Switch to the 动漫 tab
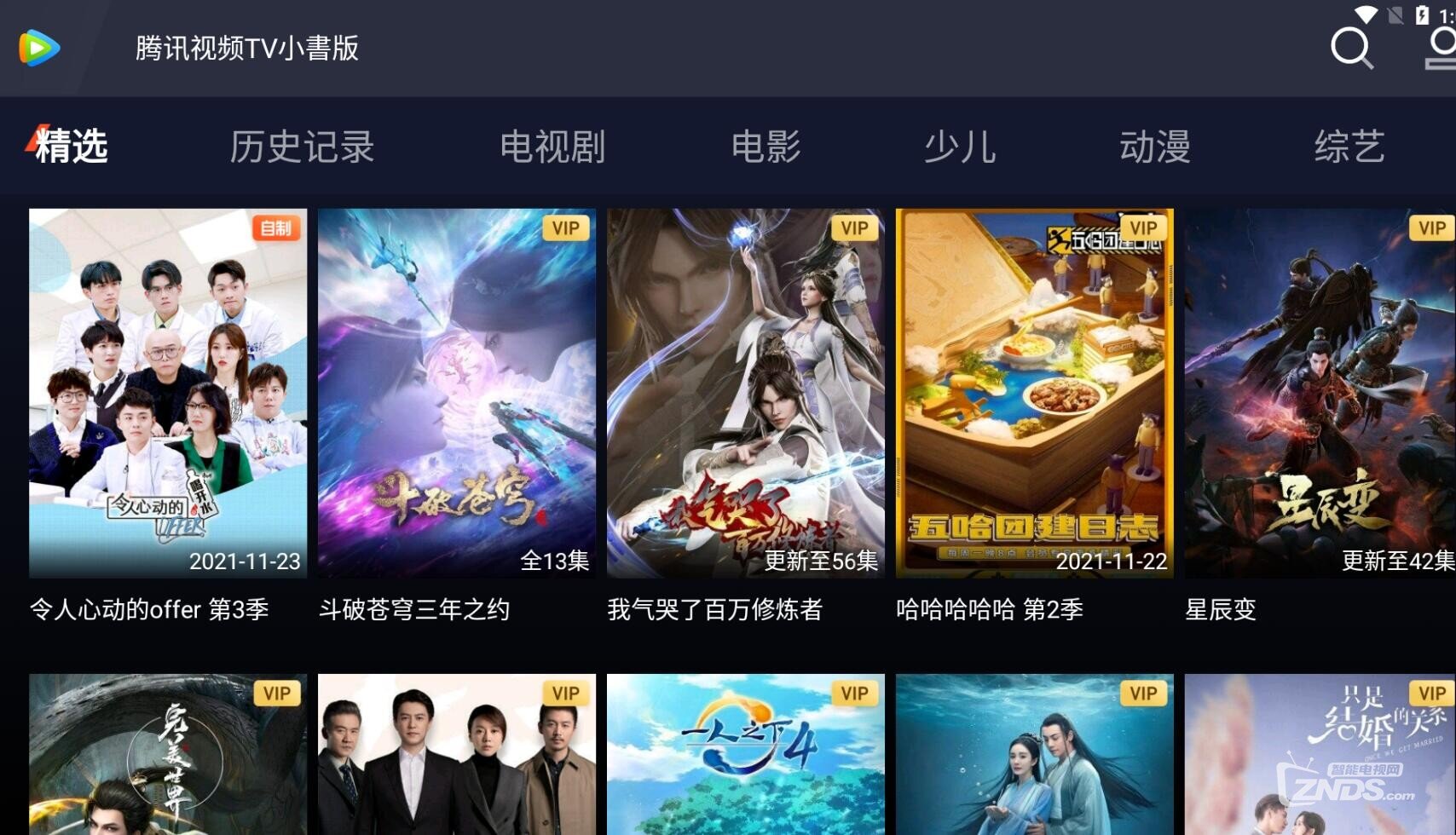The height and width of the screenshot is (835, 1456). click(x=1154, y=147)
